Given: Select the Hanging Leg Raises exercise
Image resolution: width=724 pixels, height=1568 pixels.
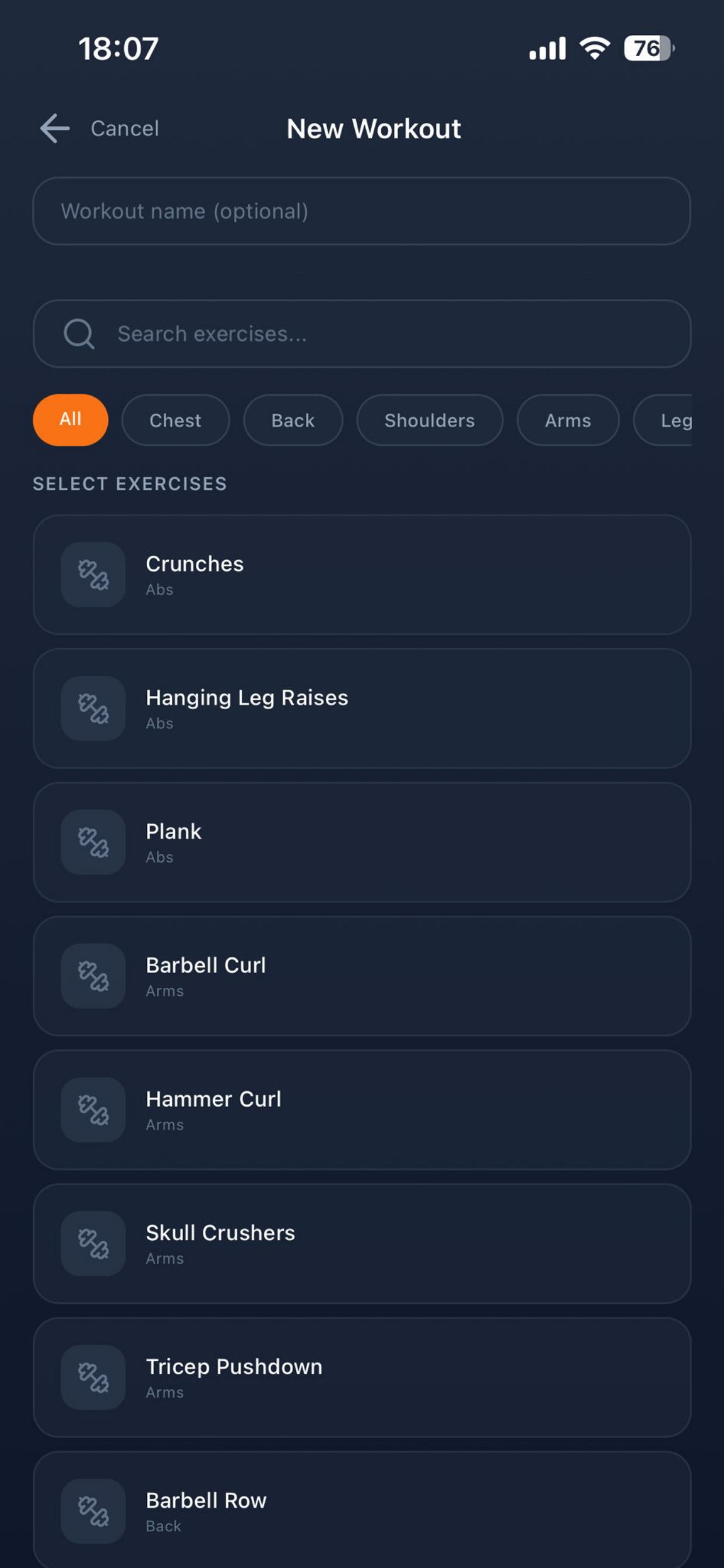Looking at the screenshot, I should click(x=361, y=709).
